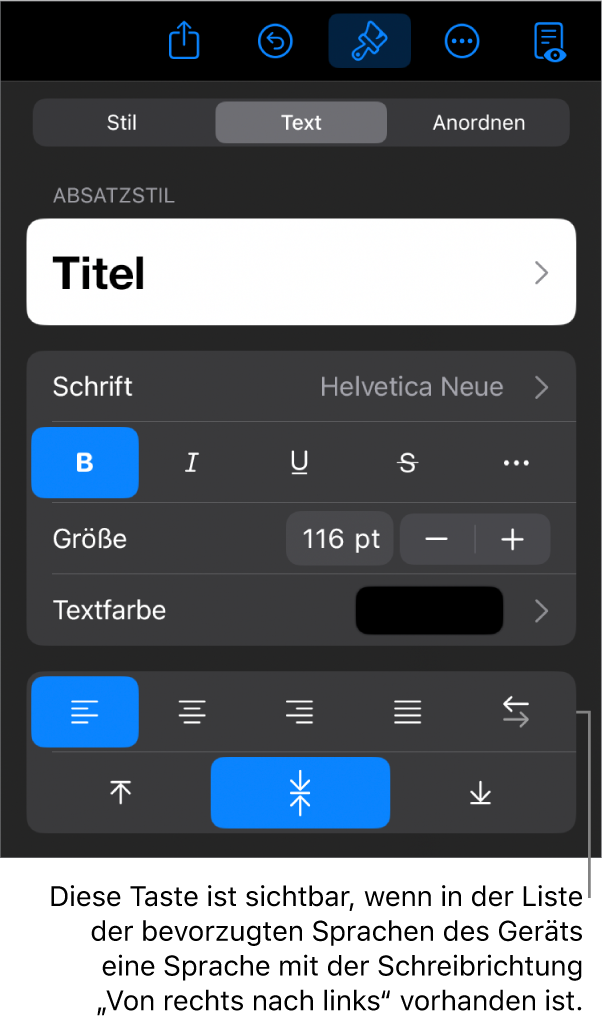Align text to the bottom vertically
Viewport: 603px width, 1023px height.
tap(480, 793)
